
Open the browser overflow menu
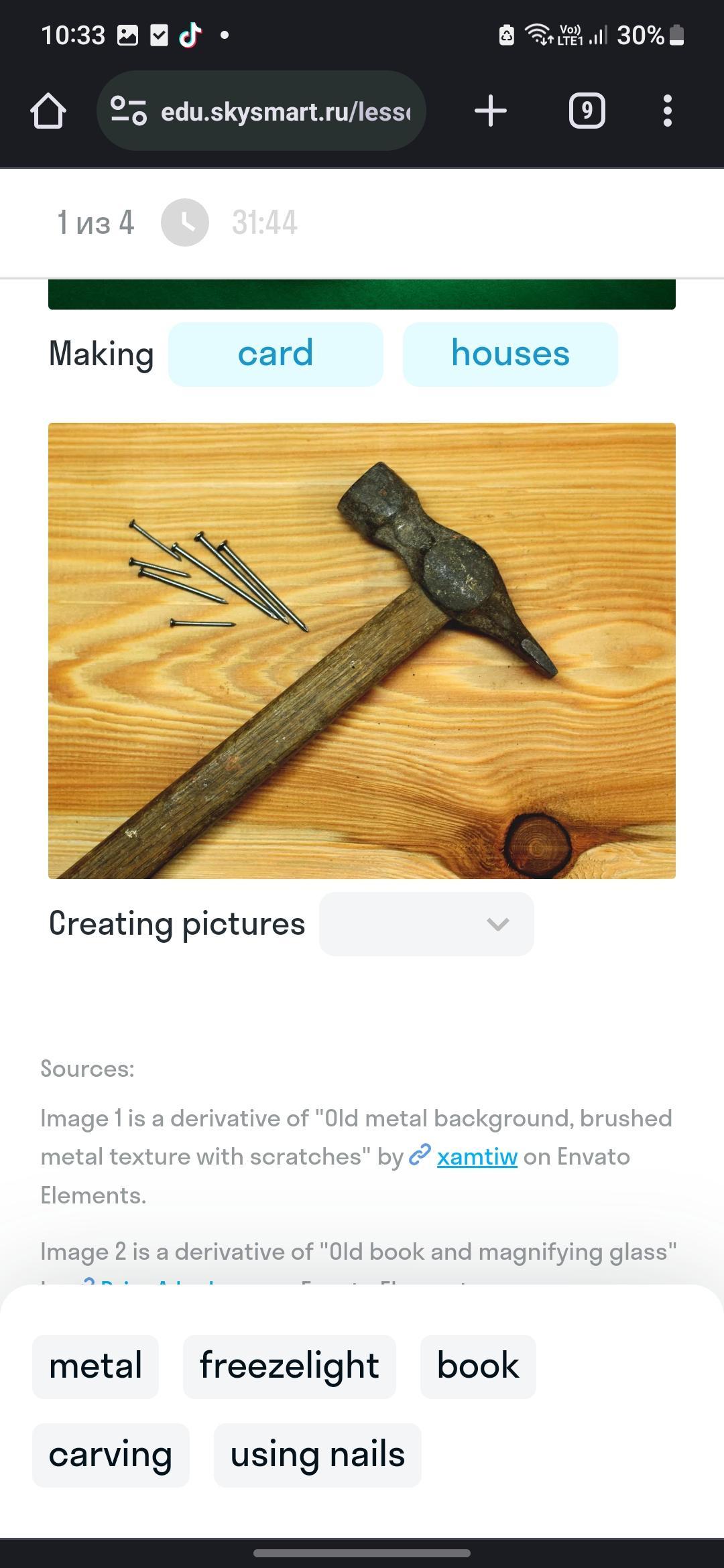[x=667, y=111]
